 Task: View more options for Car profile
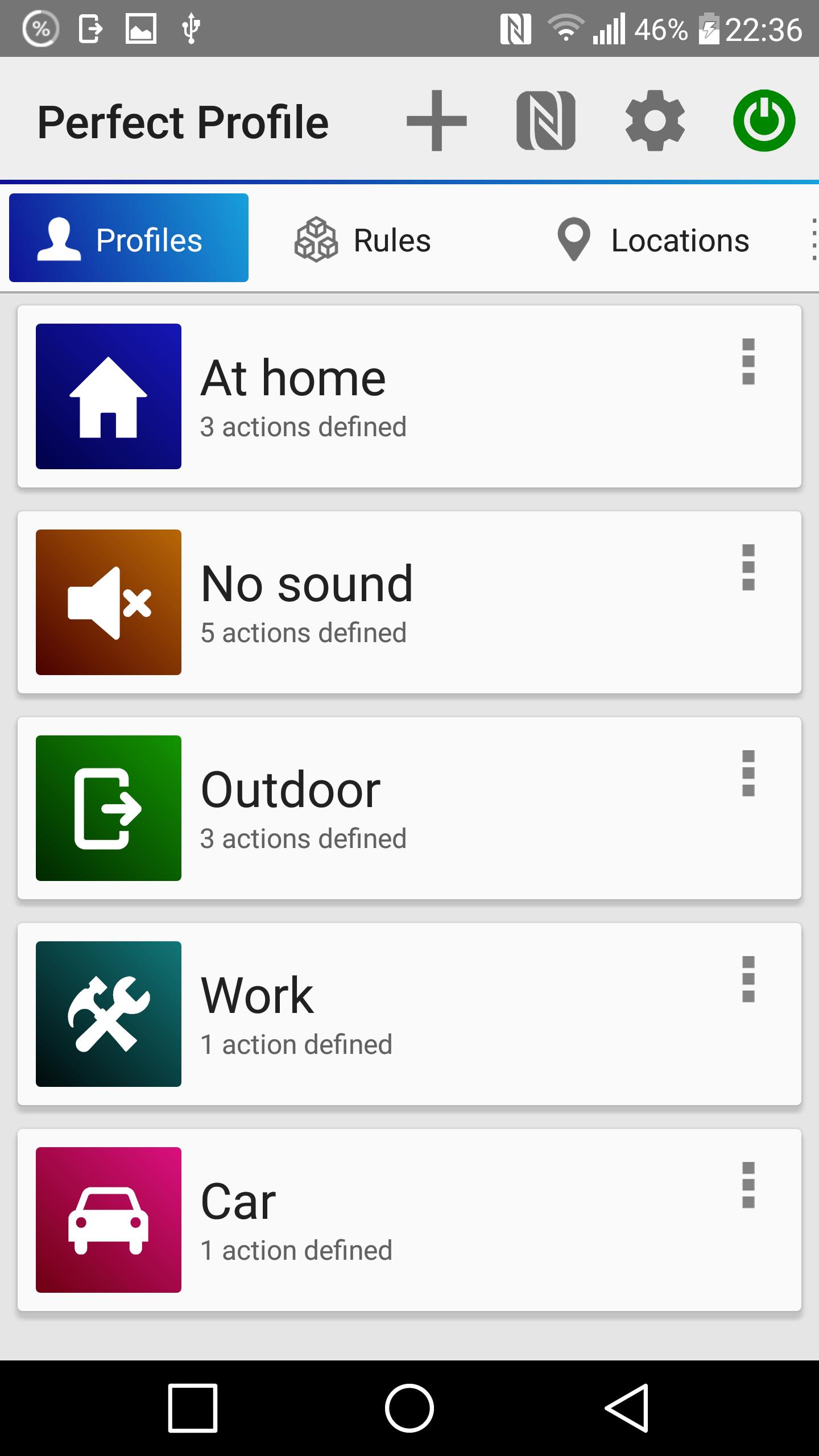point(748,1185)
